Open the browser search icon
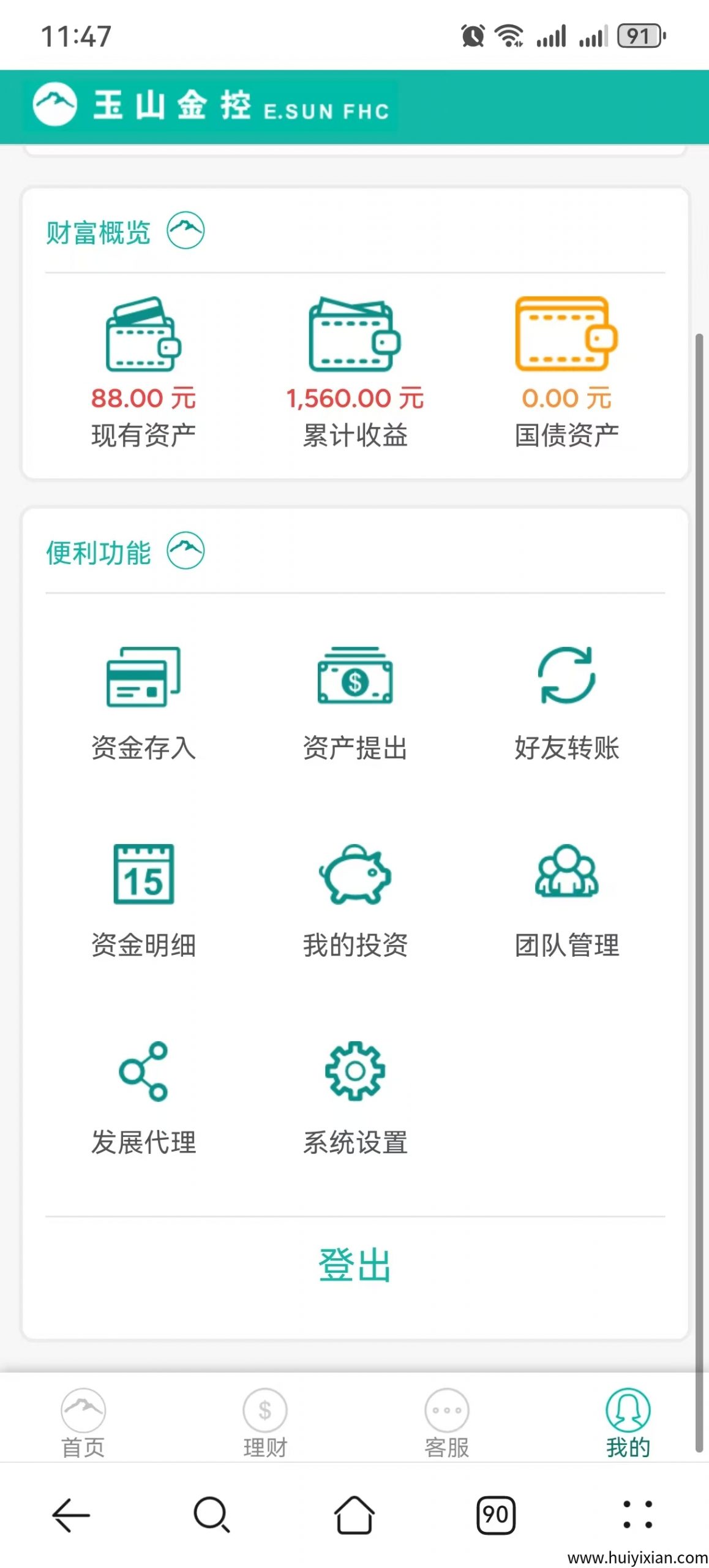The image size is (709, 1568). 212,1515
